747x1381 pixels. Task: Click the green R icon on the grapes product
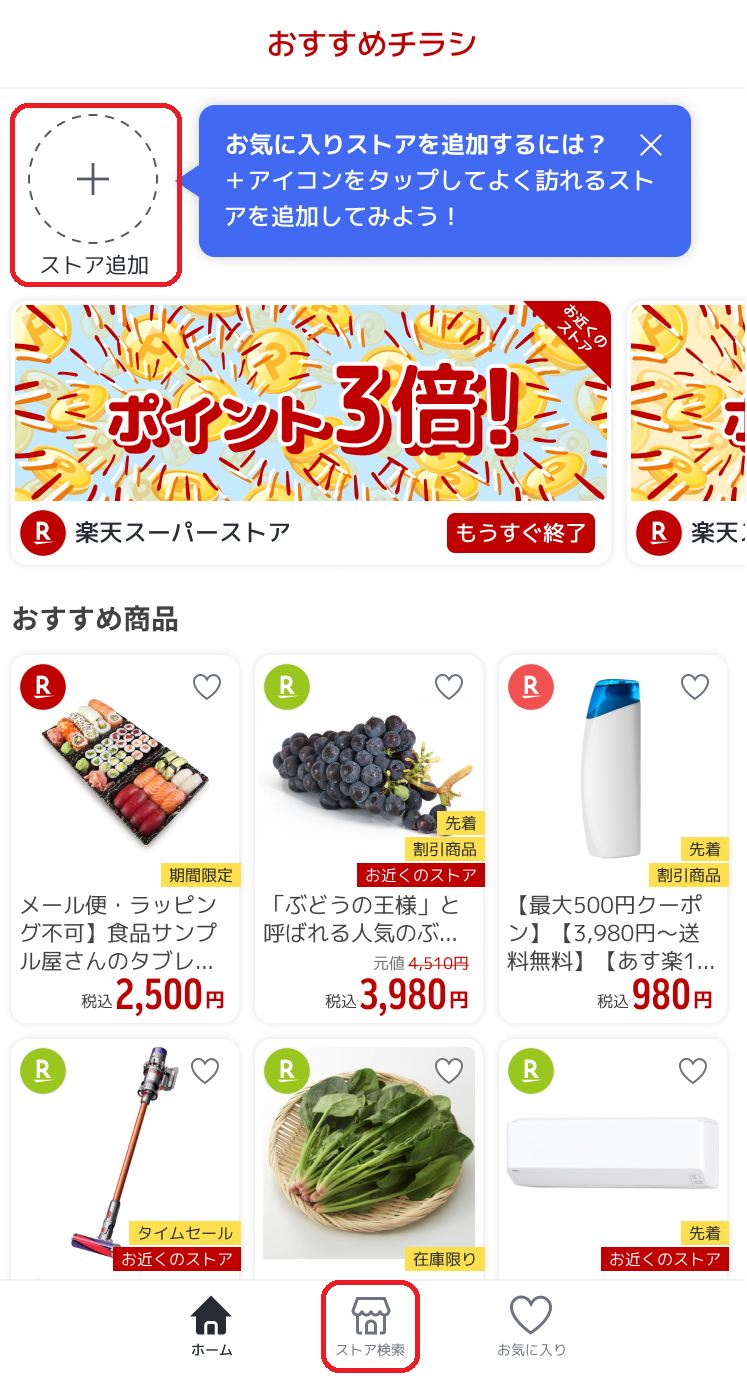click(286, 687)
